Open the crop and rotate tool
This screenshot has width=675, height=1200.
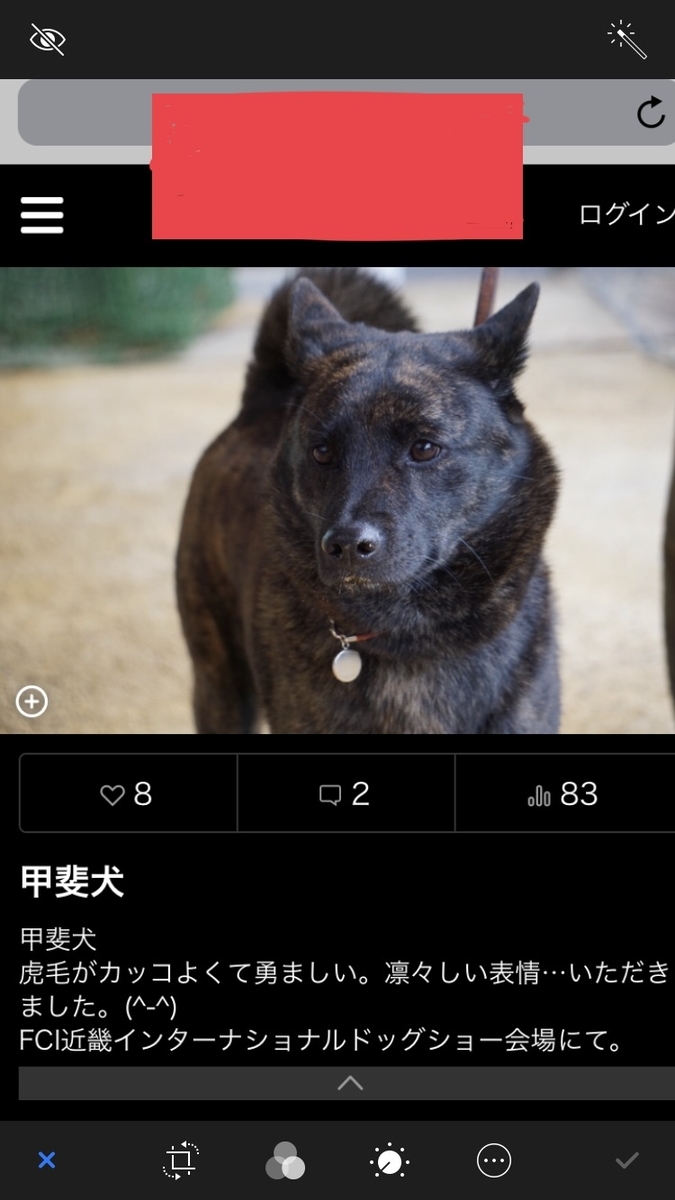181,1161
